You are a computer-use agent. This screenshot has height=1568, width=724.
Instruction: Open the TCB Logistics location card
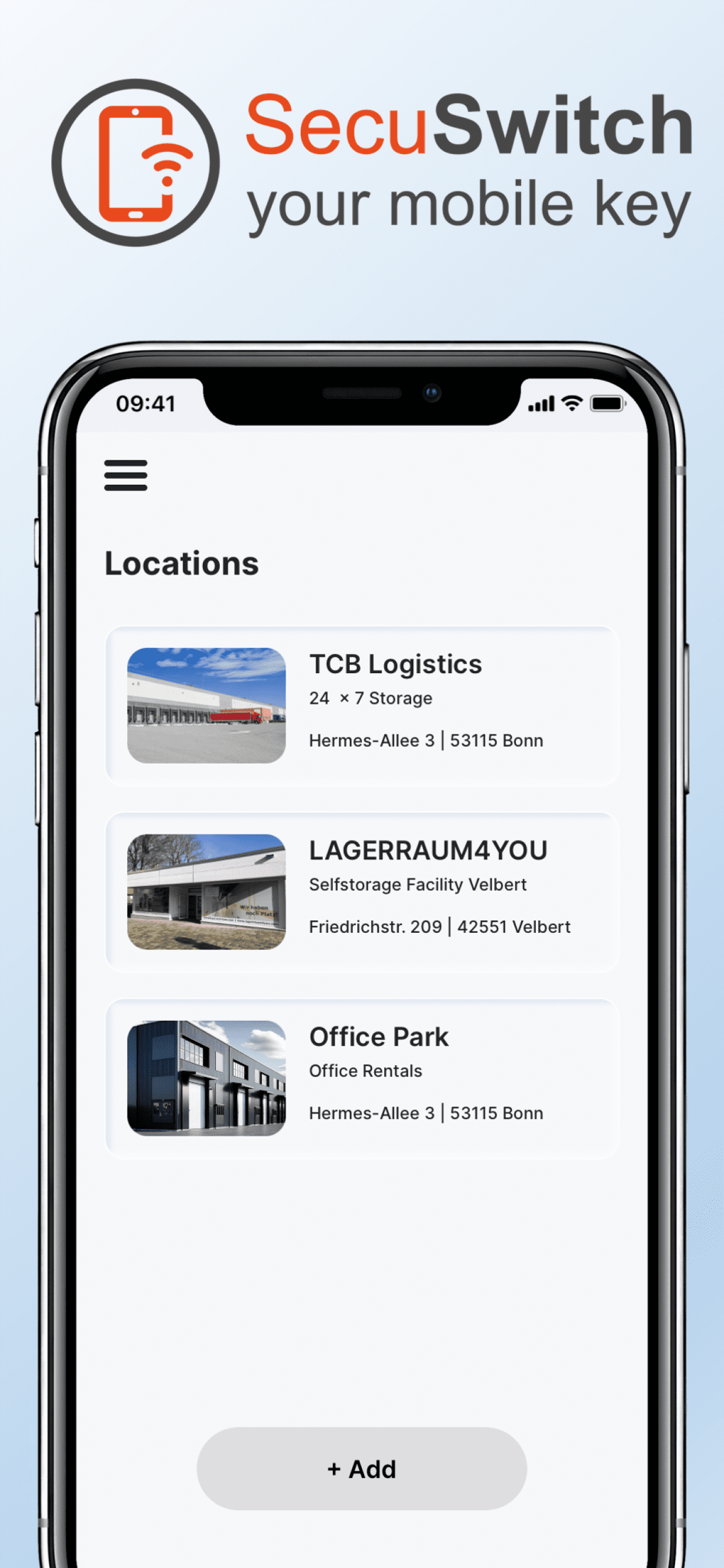pos(362,701)
